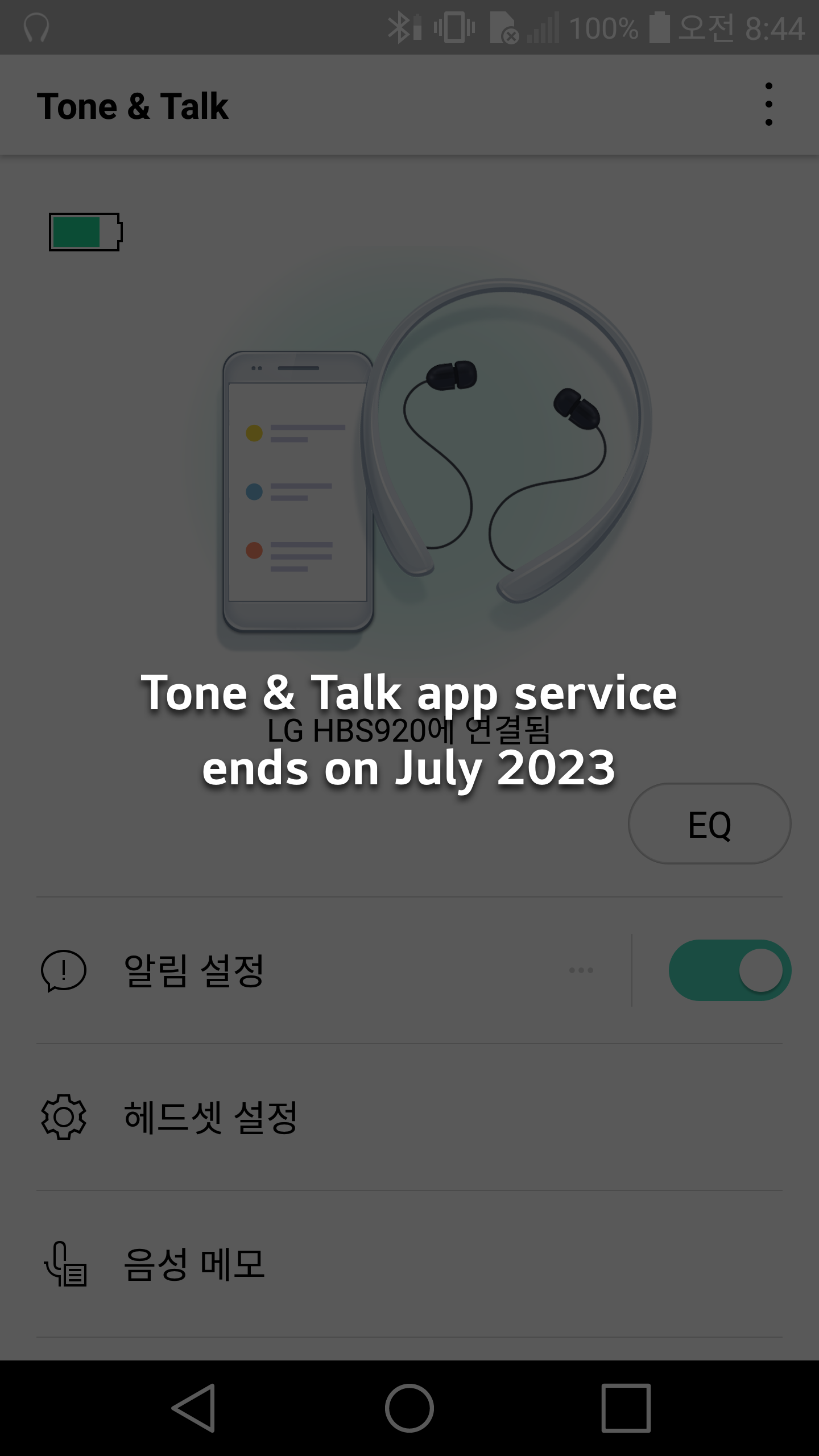This screenshot has height=1456, width=819.
Task: Open the overflow menu
Action: coord(768,105)
